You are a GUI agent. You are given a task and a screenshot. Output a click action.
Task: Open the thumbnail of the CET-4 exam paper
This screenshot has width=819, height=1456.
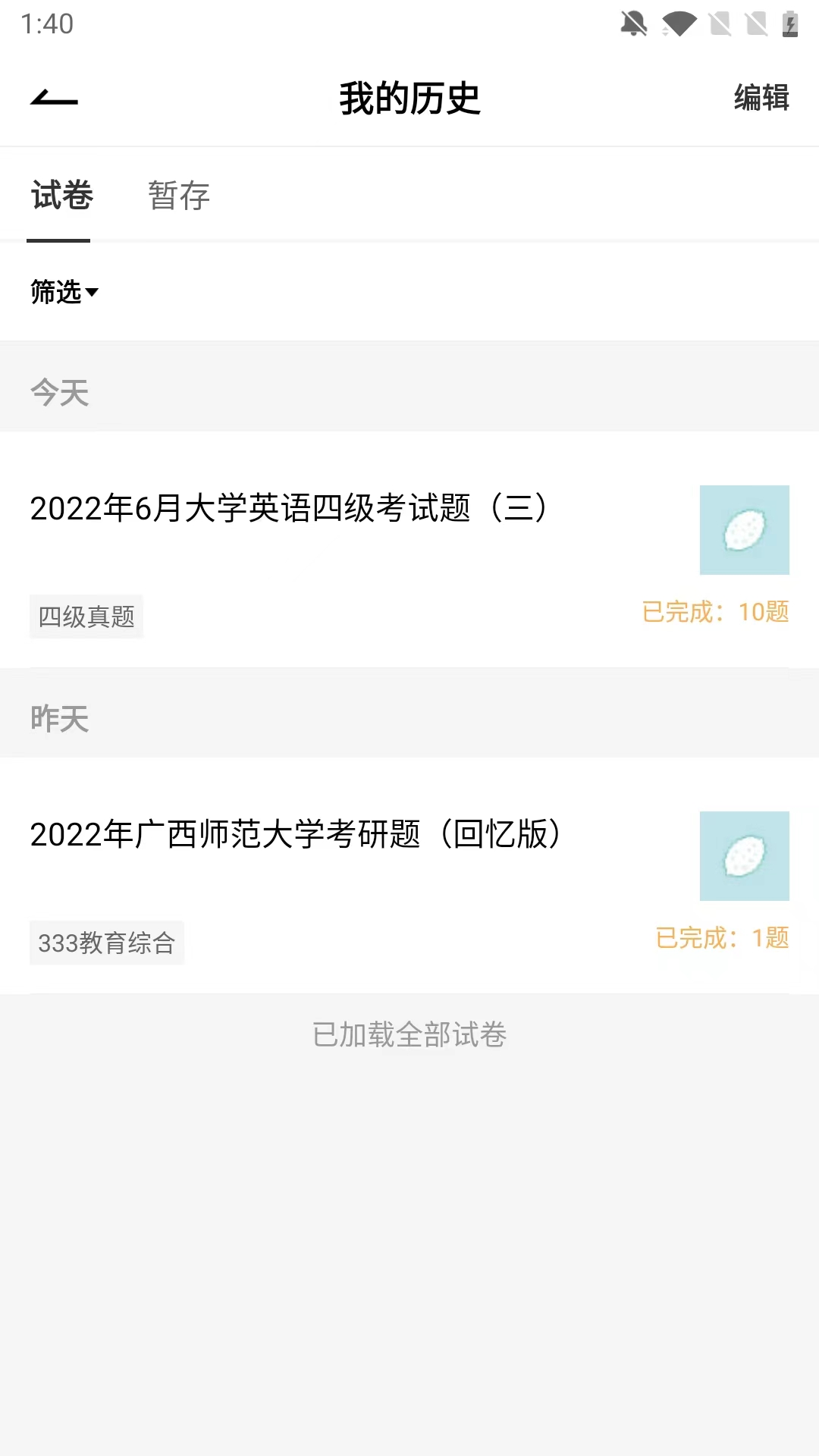[x=745, y=530]
